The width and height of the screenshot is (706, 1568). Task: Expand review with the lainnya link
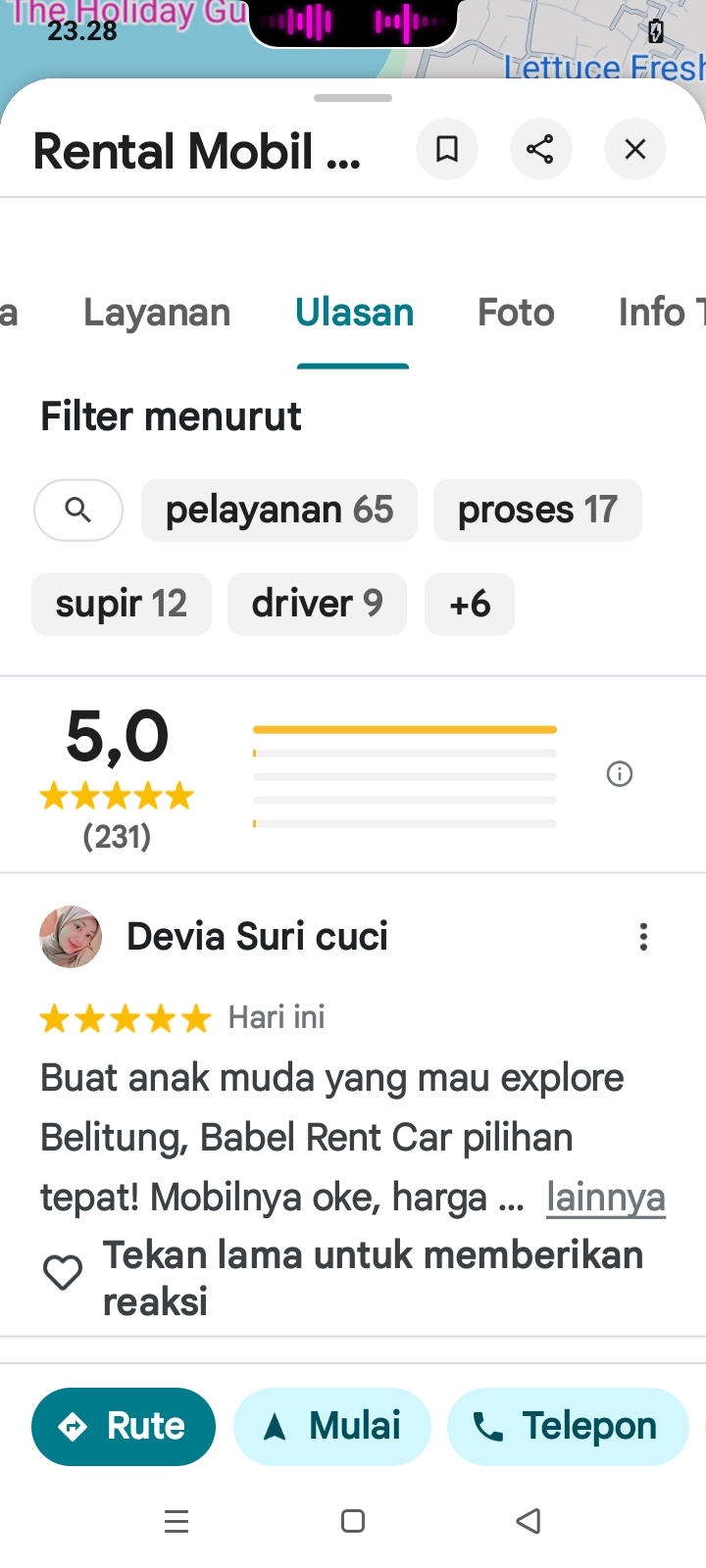click(x=606, y=1198)
